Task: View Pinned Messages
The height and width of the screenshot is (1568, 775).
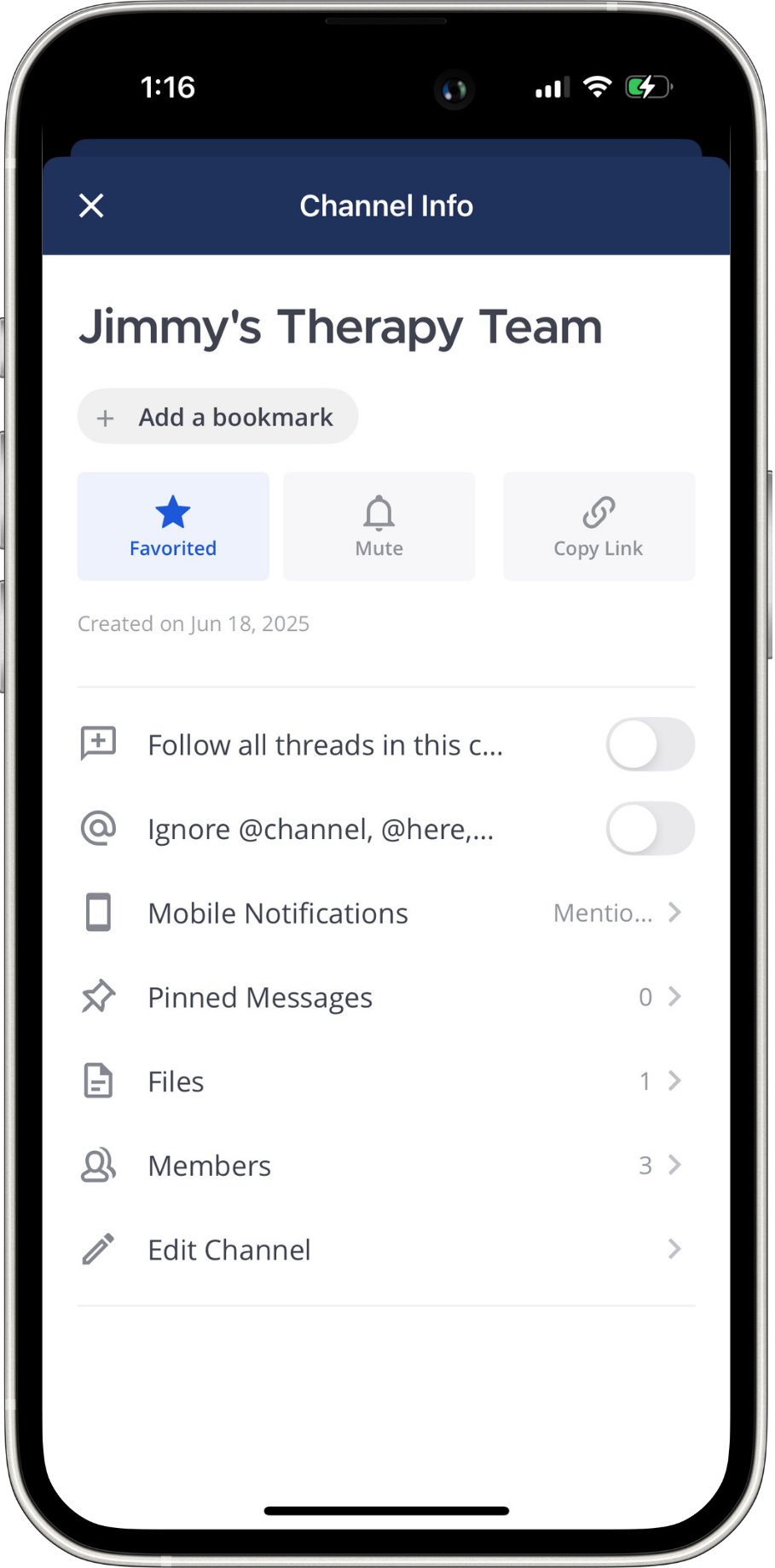Action: tap(385, 997)
